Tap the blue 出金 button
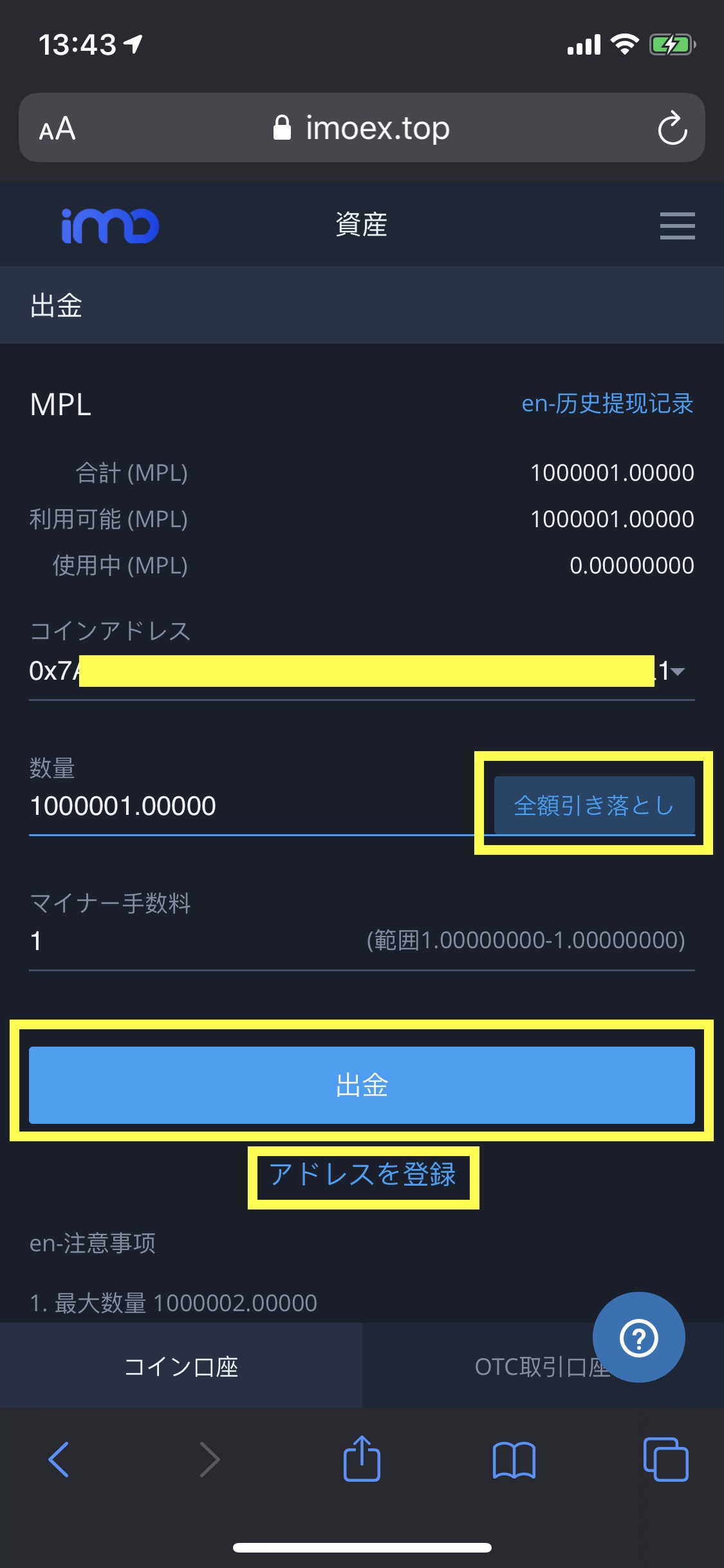 362,1085
